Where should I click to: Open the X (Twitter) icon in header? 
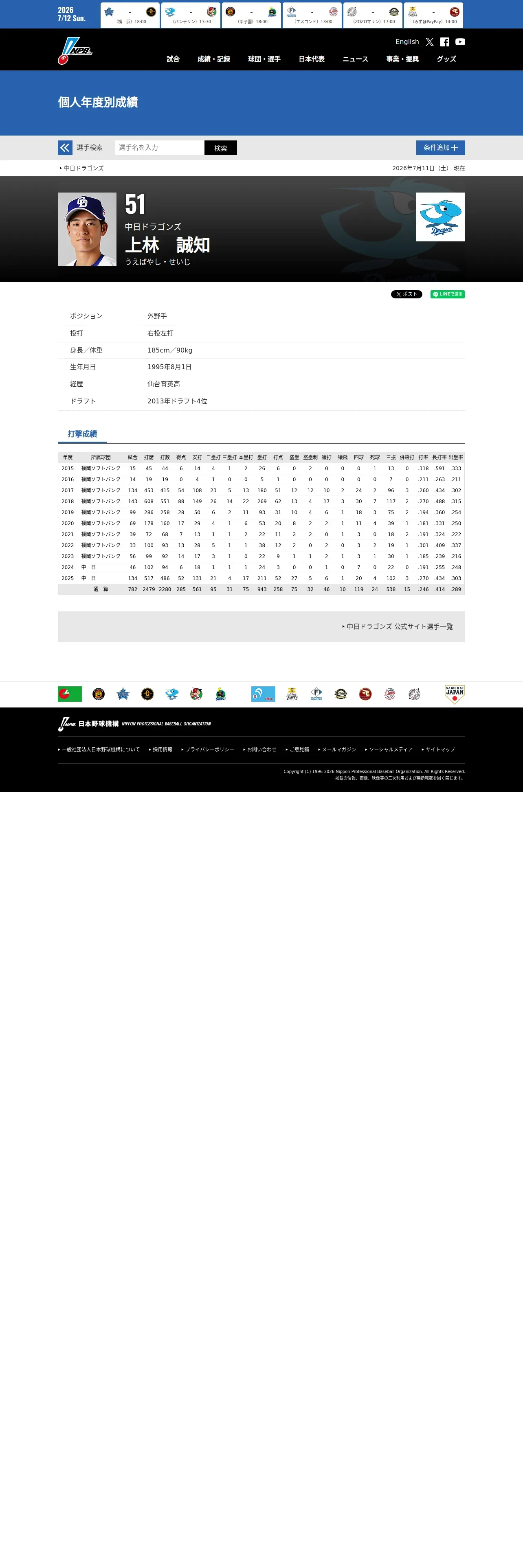(429, 42)
